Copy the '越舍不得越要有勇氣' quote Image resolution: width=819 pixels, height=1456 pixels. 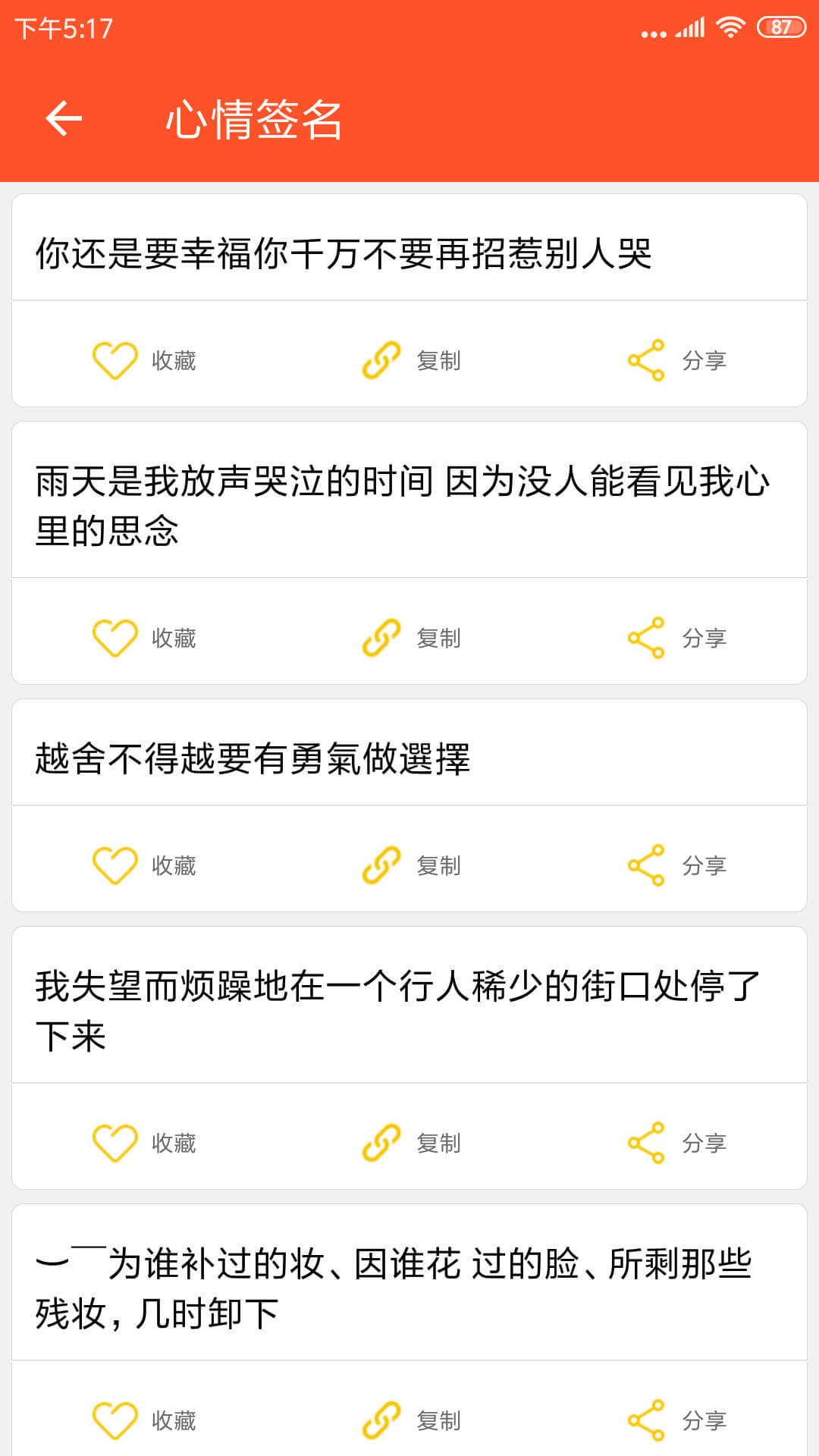pyautogui.click(x=410, y=865)
